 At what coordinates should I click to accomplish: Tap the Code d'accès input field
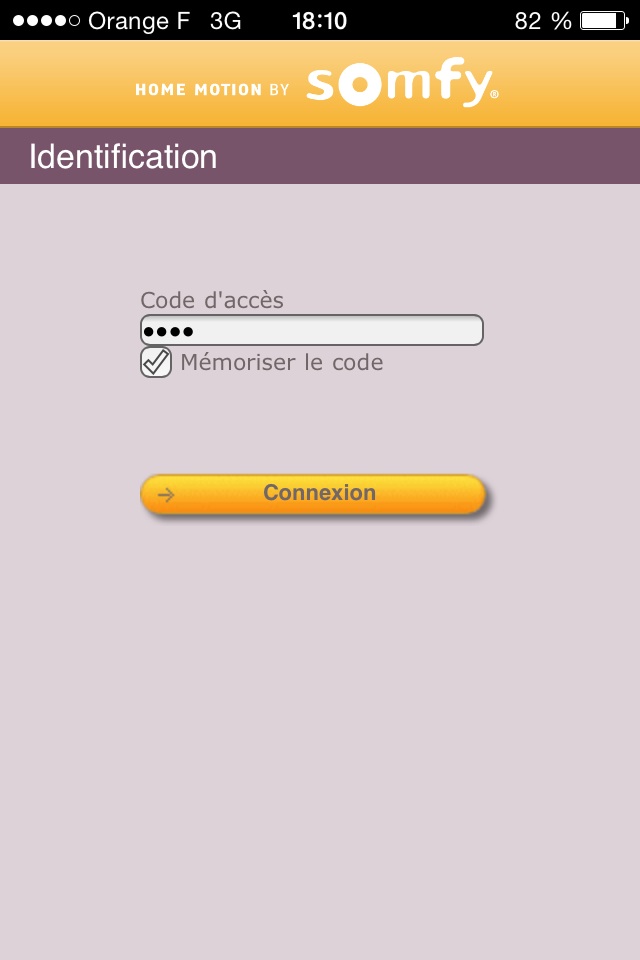coord(311,330)
